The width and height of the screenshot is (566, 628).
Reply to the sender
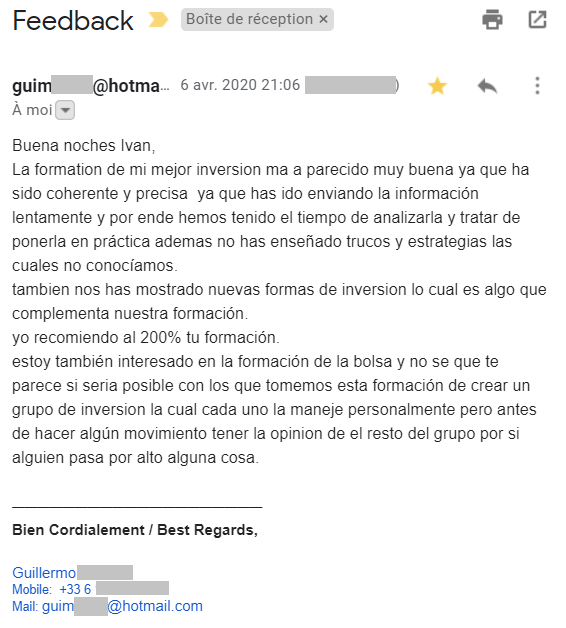[487, 86]
